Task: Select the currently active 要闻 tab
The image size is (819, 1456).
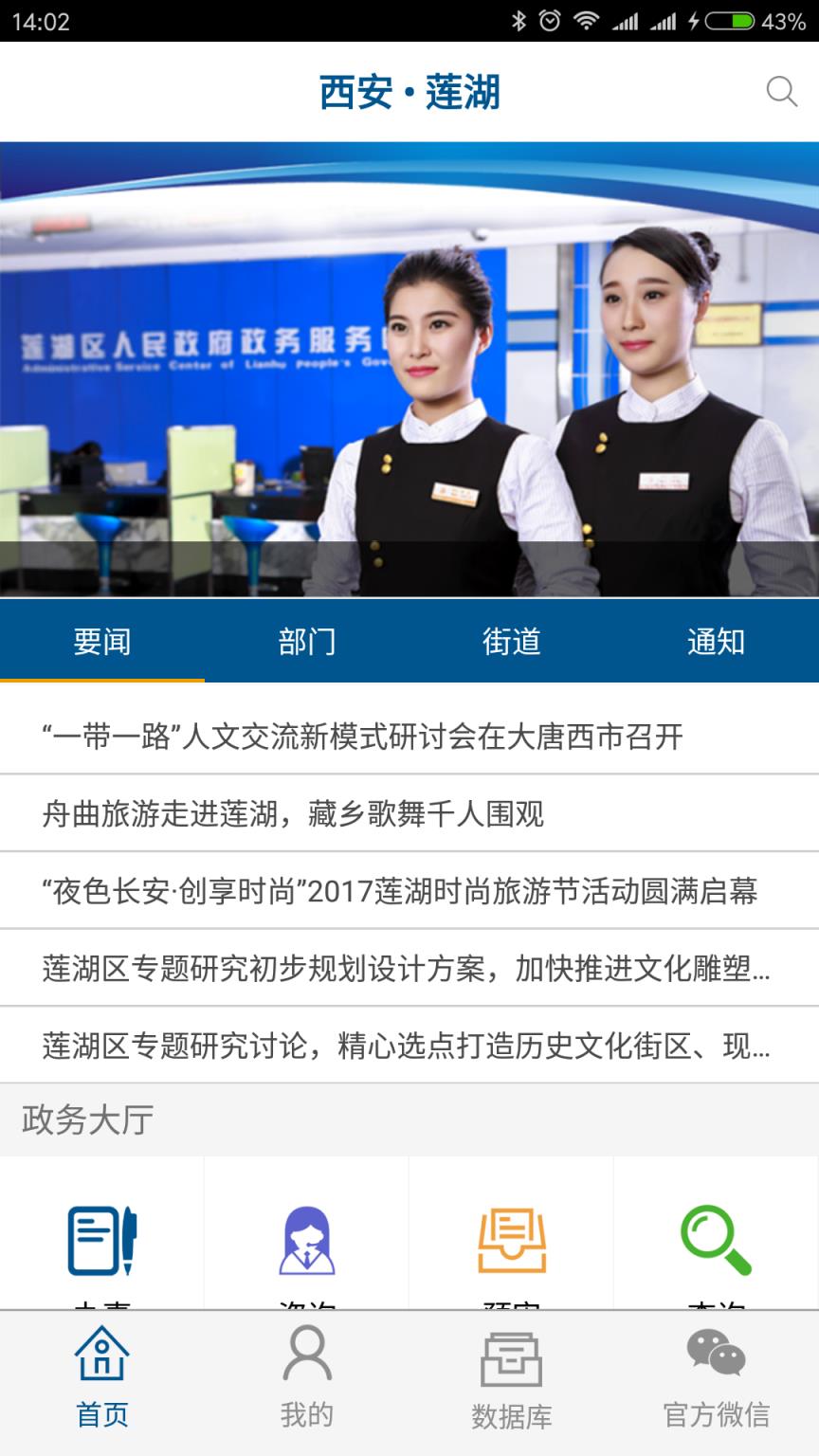Action: [x=102, y=641]
